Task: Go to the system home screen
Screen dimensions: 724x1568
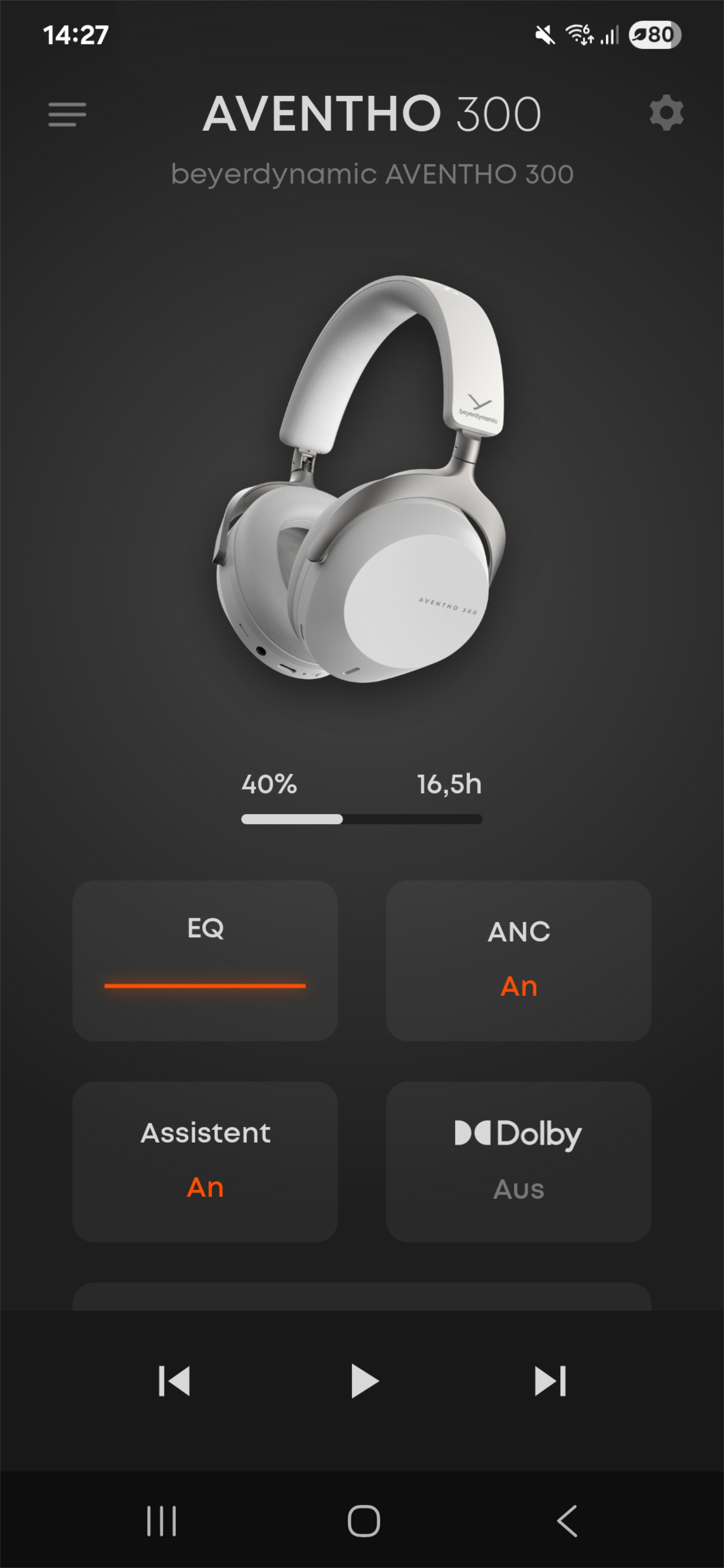Action: (x=363, y=1520)
